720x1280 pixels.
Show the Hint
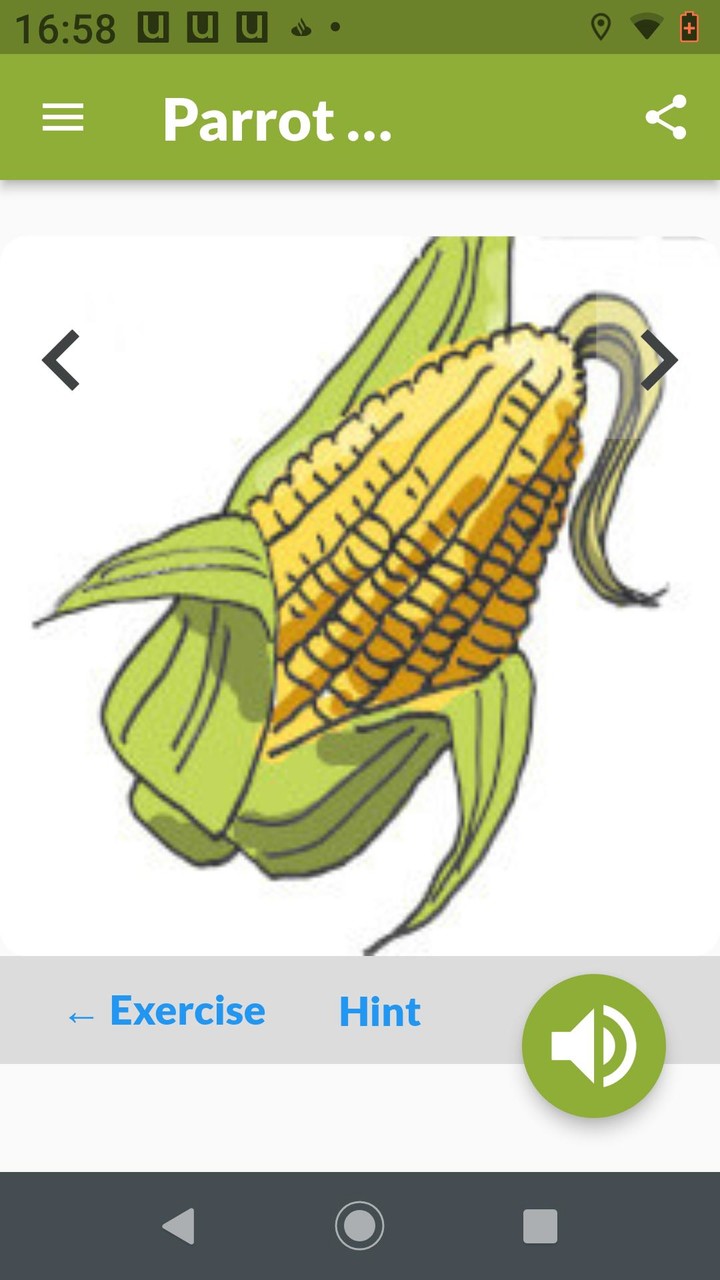pos(380,1012)
